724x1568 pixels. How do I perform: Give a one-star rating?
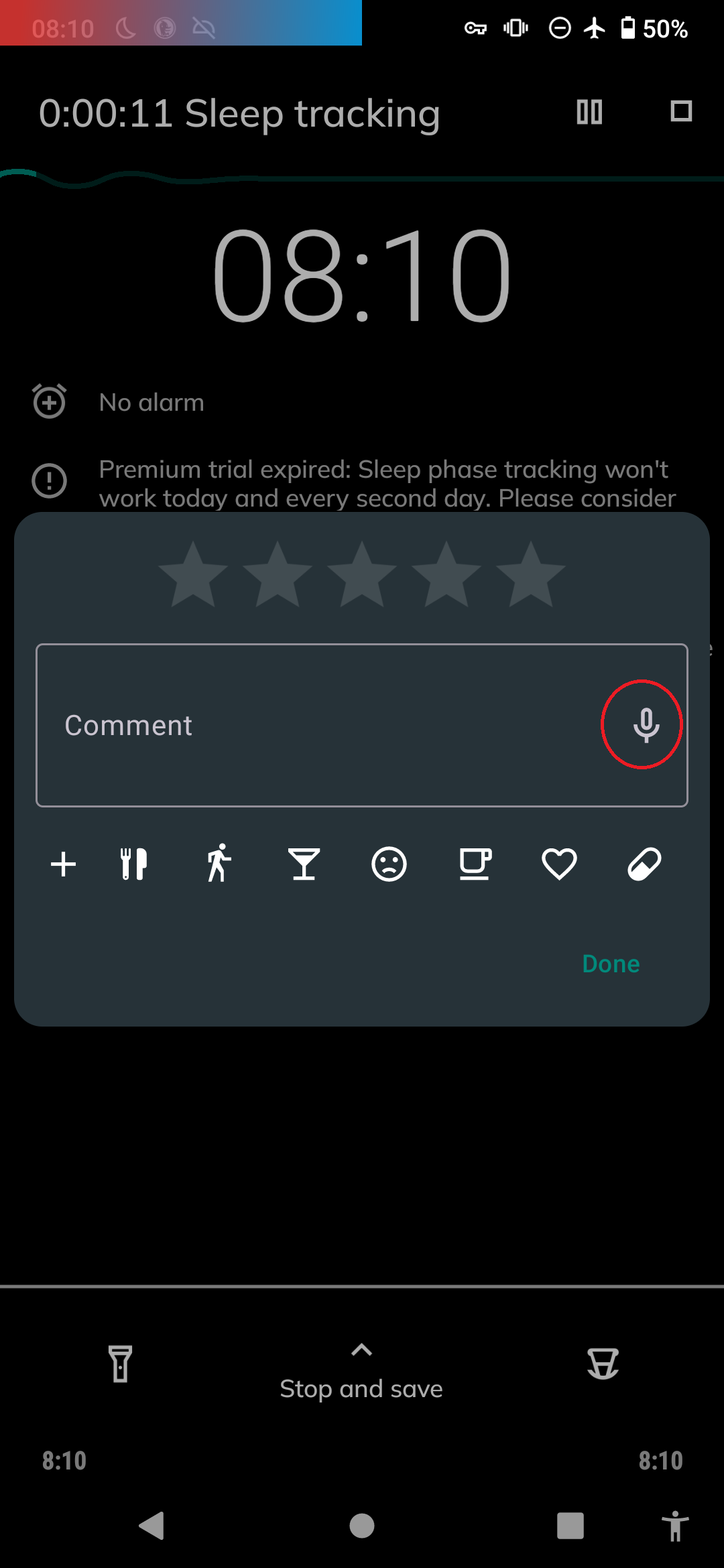click(193, 574)
